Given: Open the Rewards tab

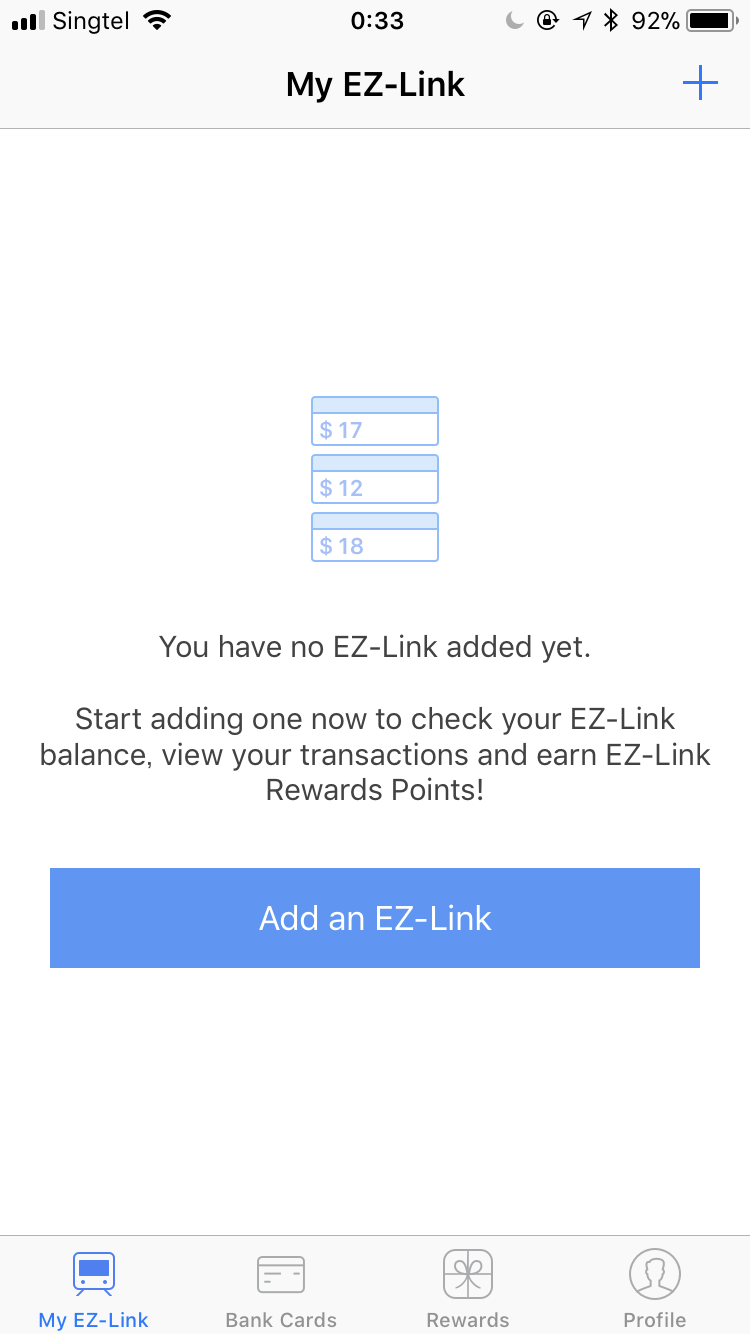Looking at the screenshot, I should [468, 1290].
